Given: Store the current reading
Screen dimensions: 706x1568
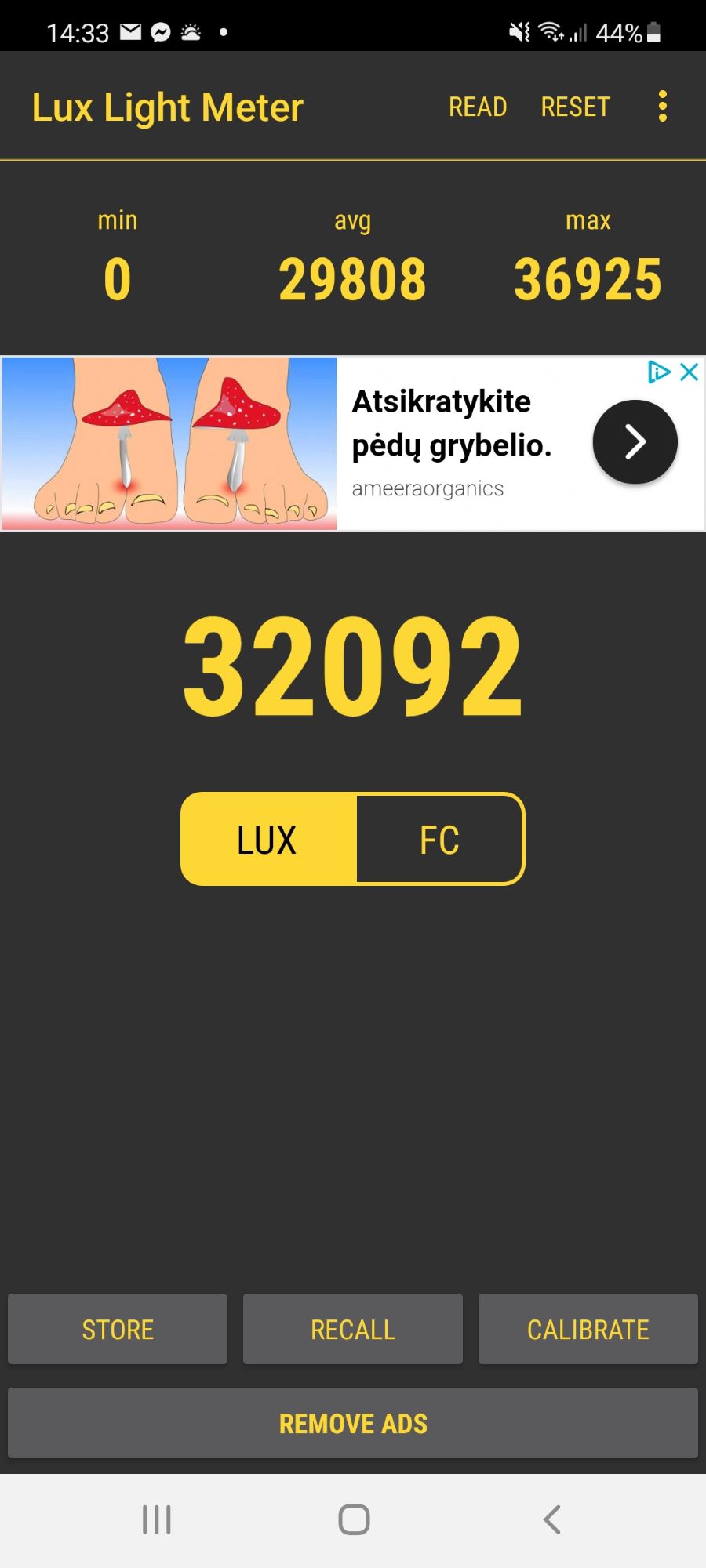Looking at the screenshot, I should point(118,1329).
